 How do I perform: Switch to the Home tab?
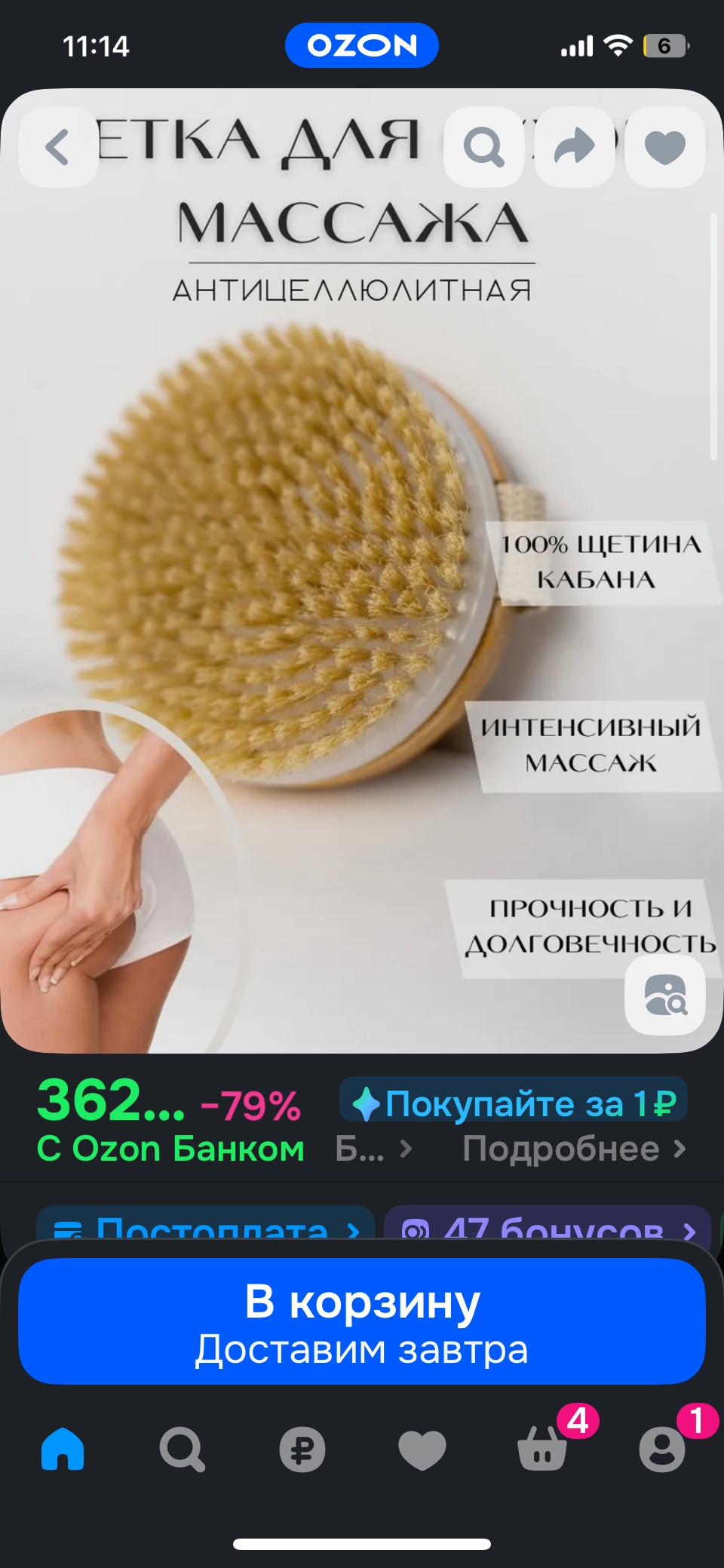pos(63,1449)
